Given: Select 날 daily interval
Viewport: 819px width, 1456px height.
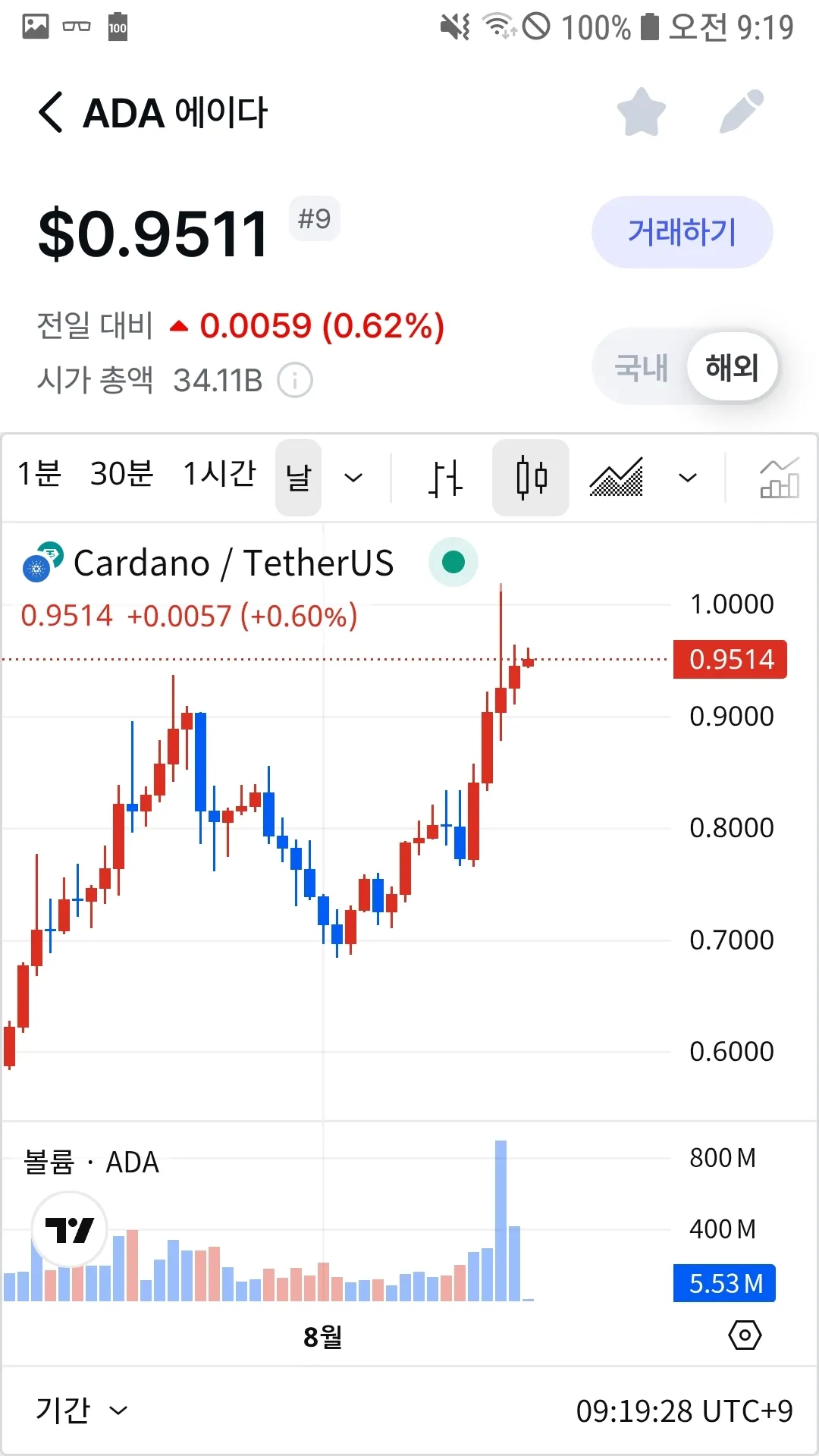Looking at the screenshot, I should [298, 478].
